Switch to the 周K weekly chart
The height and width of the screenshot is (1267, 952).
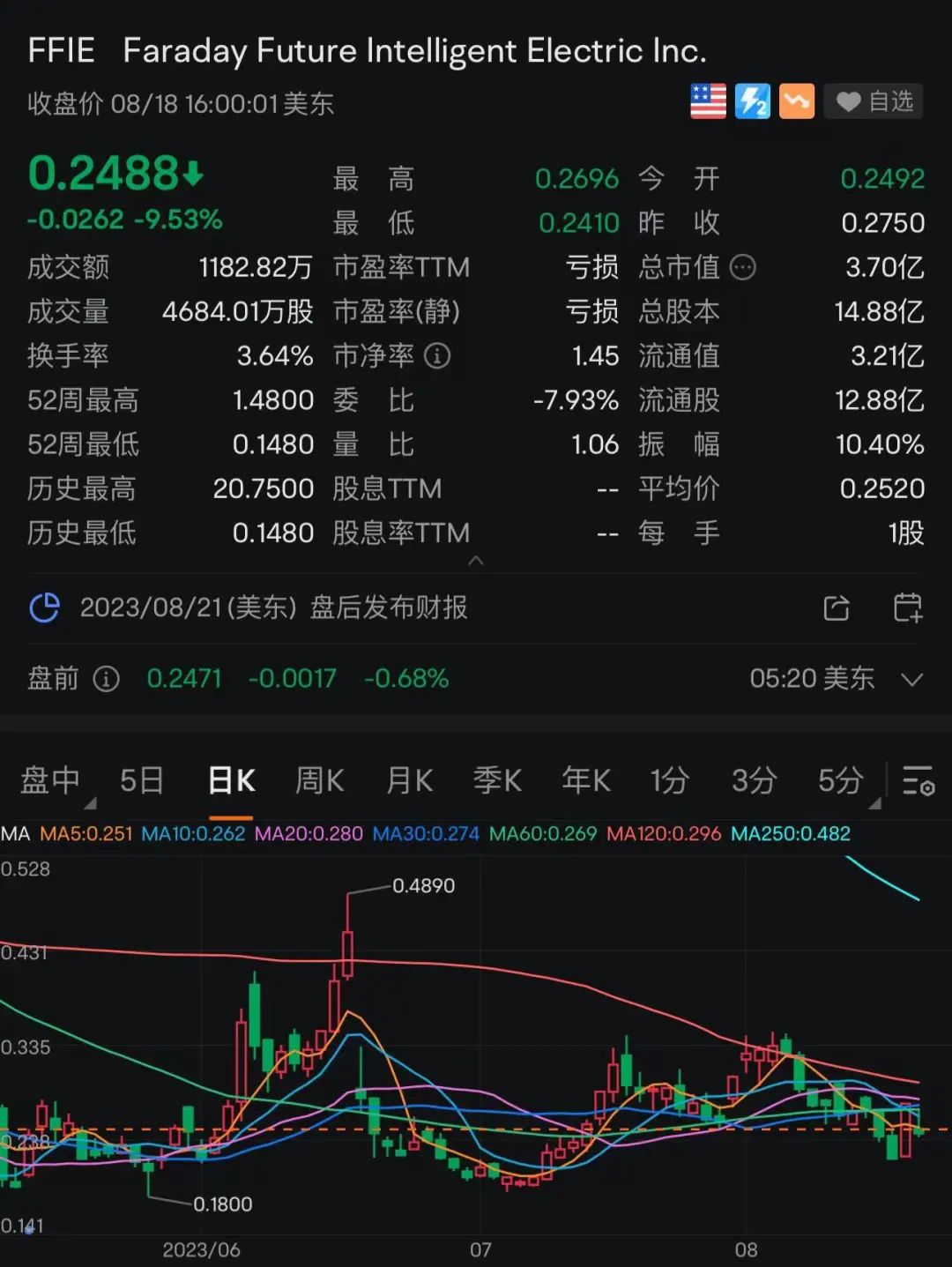click(x=320, y=780)
